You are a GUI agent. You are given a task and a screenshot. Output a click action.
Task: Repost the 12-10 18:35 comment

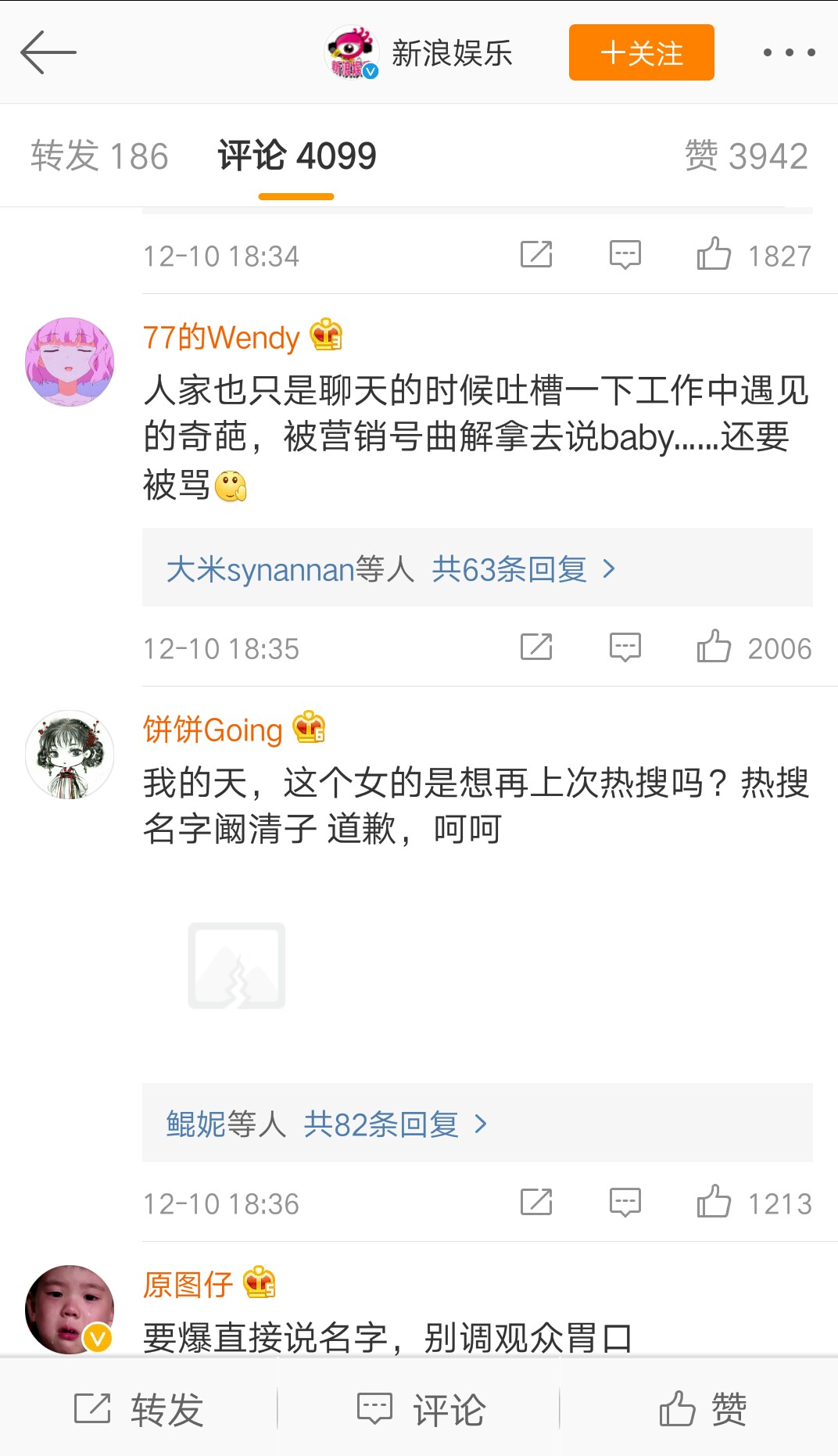[x=536, y=647]
